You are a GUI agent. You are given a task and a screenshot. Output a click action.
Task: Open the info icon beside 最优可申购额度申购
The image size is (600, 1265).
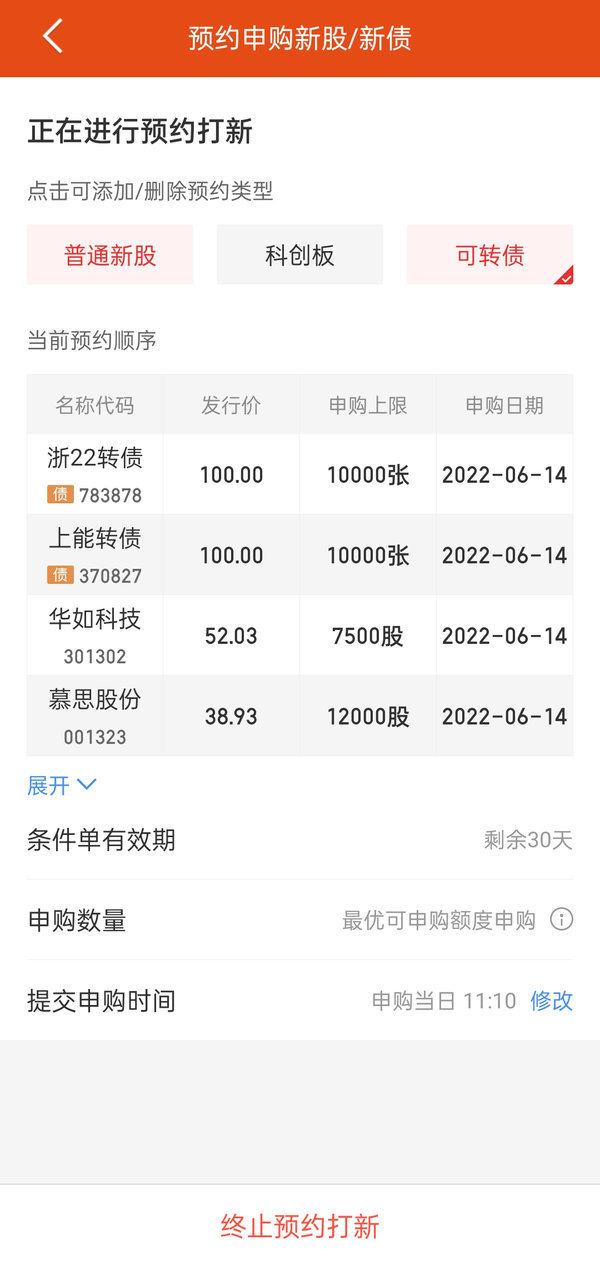point(562,920)
